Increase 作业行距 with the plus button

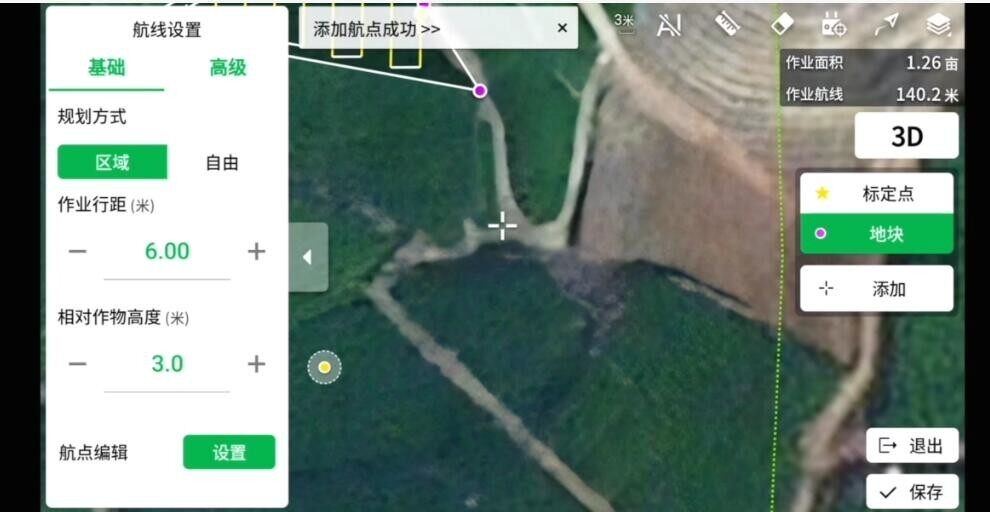[x=256, y=251]
